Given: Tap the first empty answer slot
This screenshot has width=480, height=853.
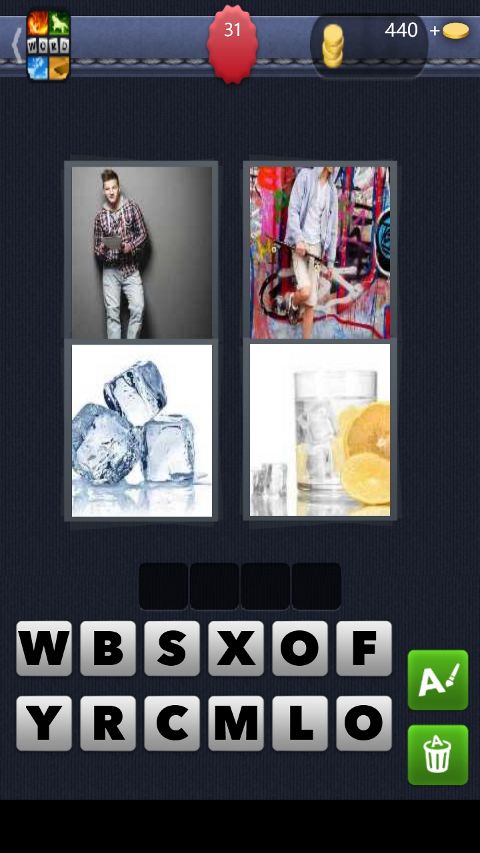Looking at the screenshot, I should 163,586.
